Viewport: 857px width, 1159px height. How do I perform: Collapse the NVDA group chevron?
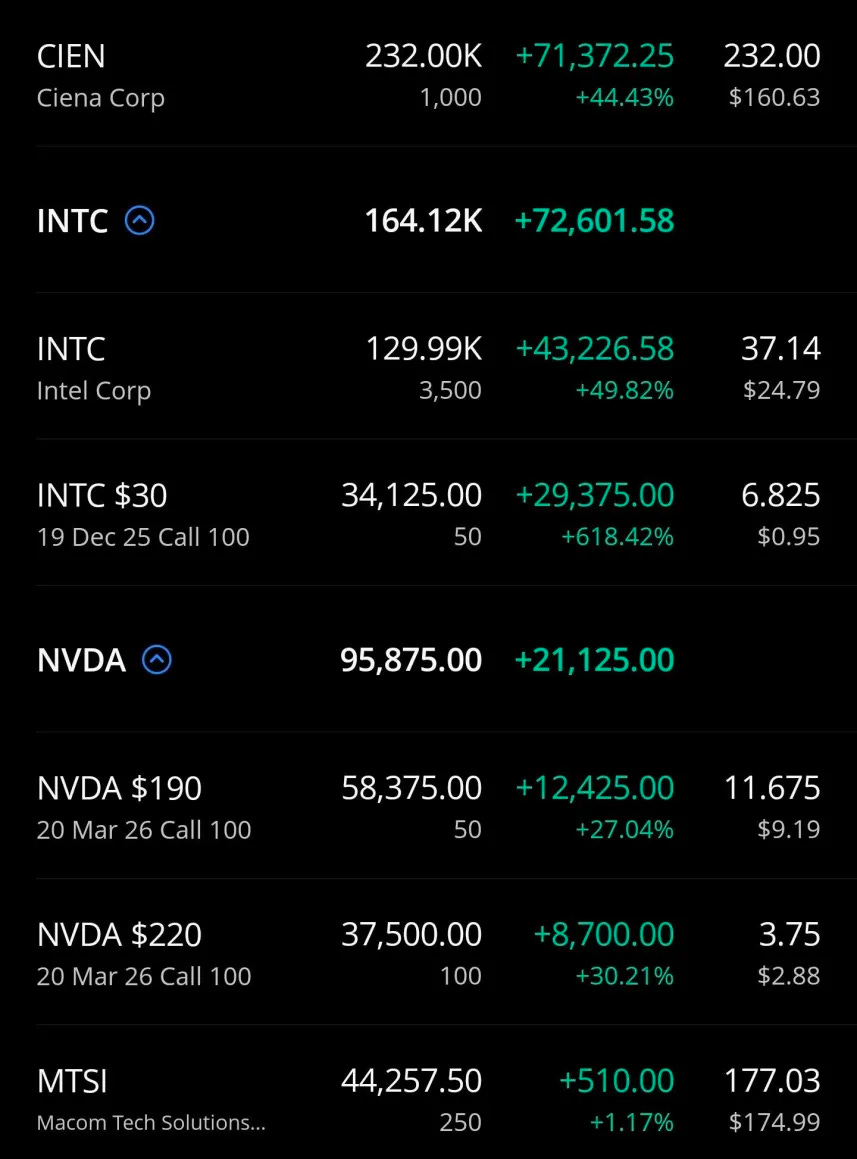pyautogui.click(x=157, y=660)
